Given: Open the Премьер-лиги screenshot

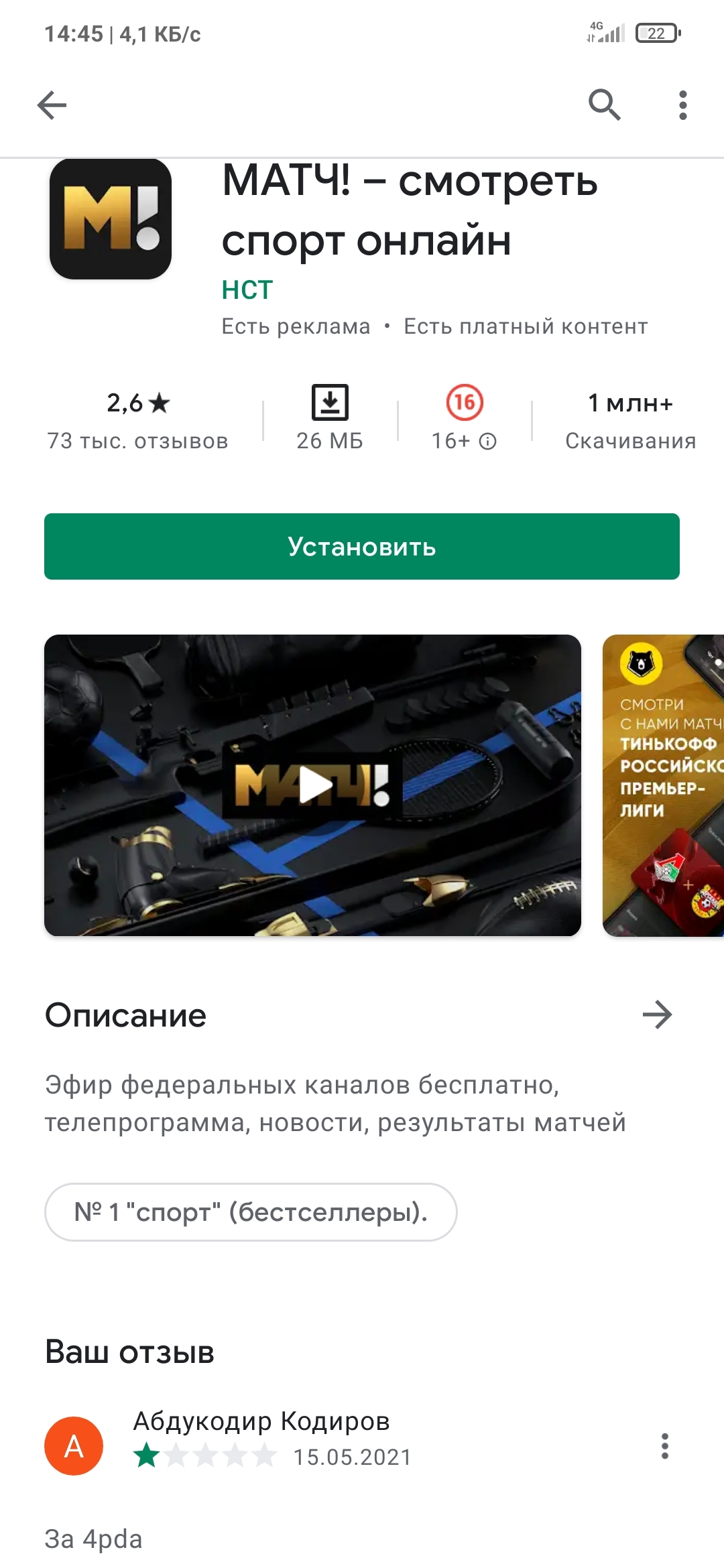Looking at the screenshot, I should (664, 785).
